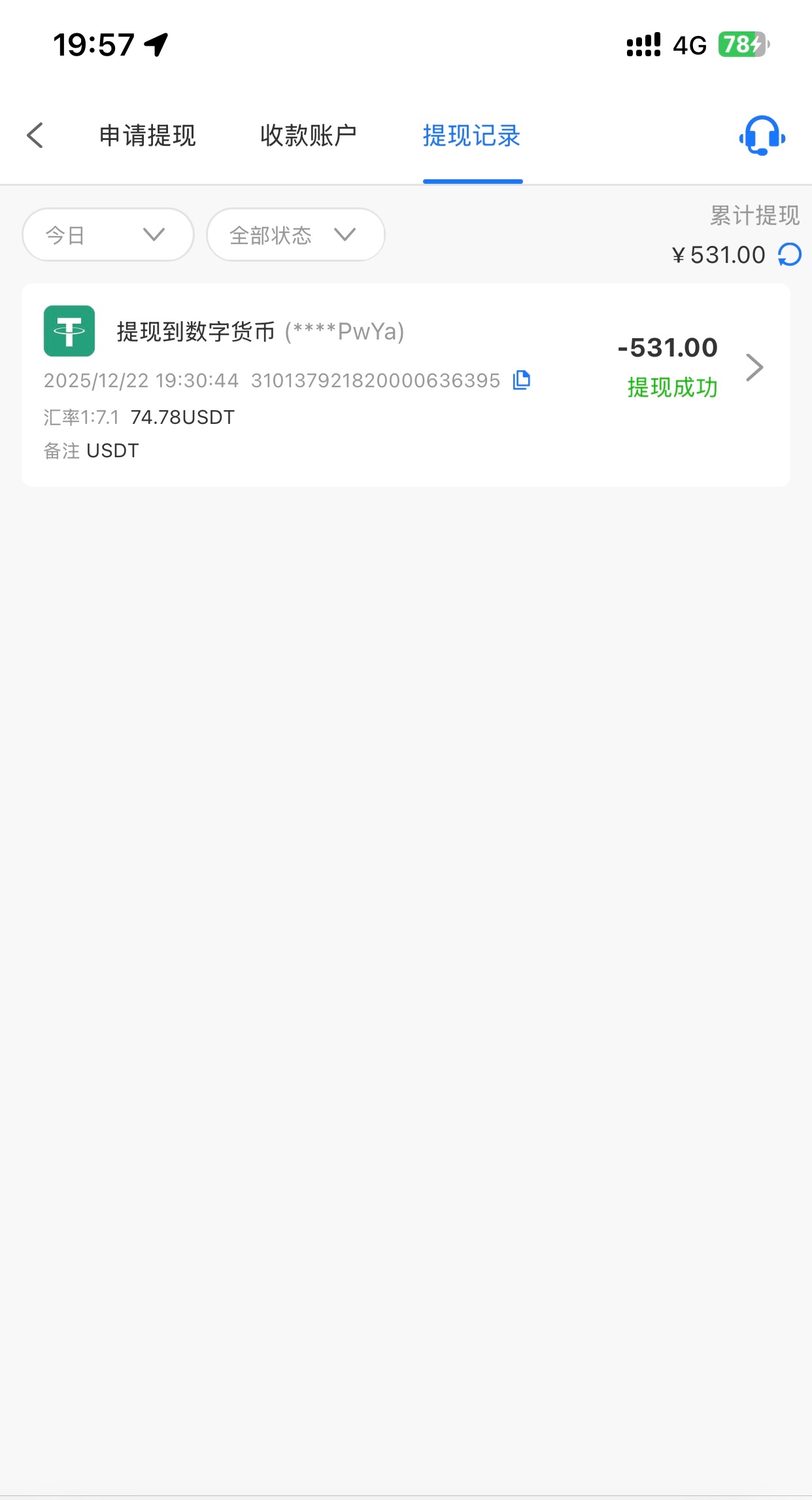The width and height of the screenshot is (812, 1500).
Task: Open the -531.00 withdrawal record details
Action: pyautogui.click(x=754, y=367)
